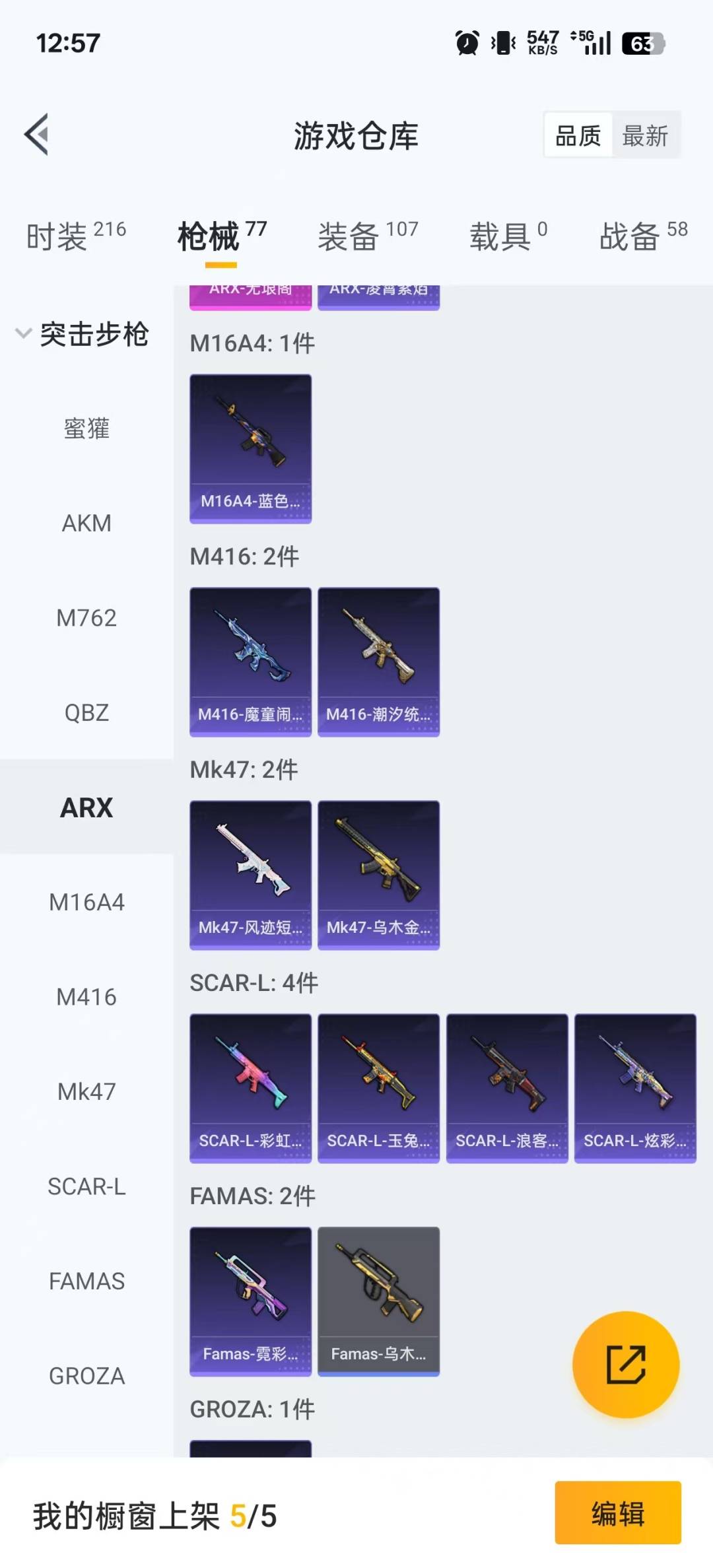Open the SCAR-L-浪客 skin tile
The width and height of the screenshot is (713, 1568).
pyautogui.click(x=506, y=1088)
